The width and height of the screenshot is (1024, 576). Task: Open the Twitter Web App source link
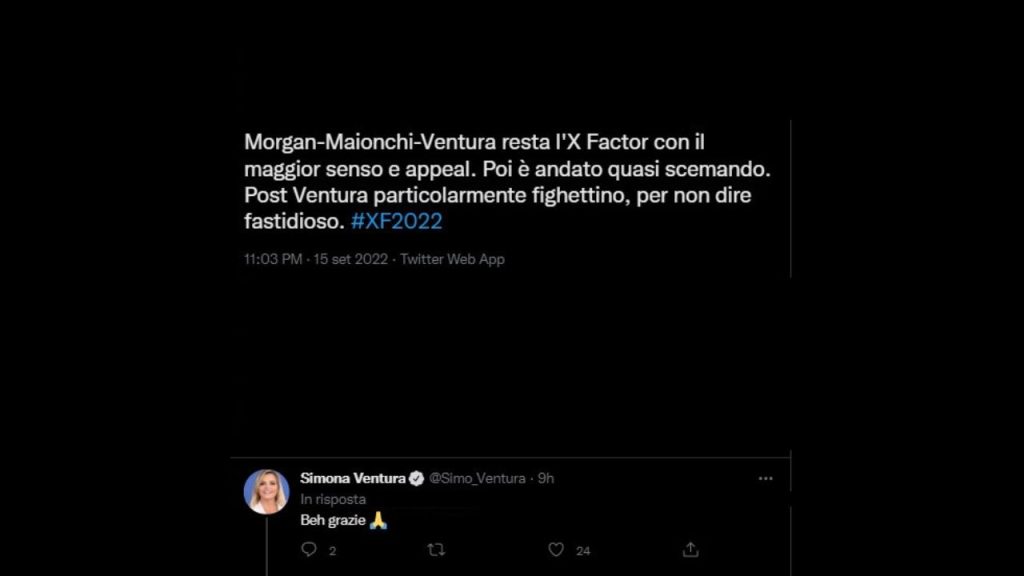click(453, 259)
